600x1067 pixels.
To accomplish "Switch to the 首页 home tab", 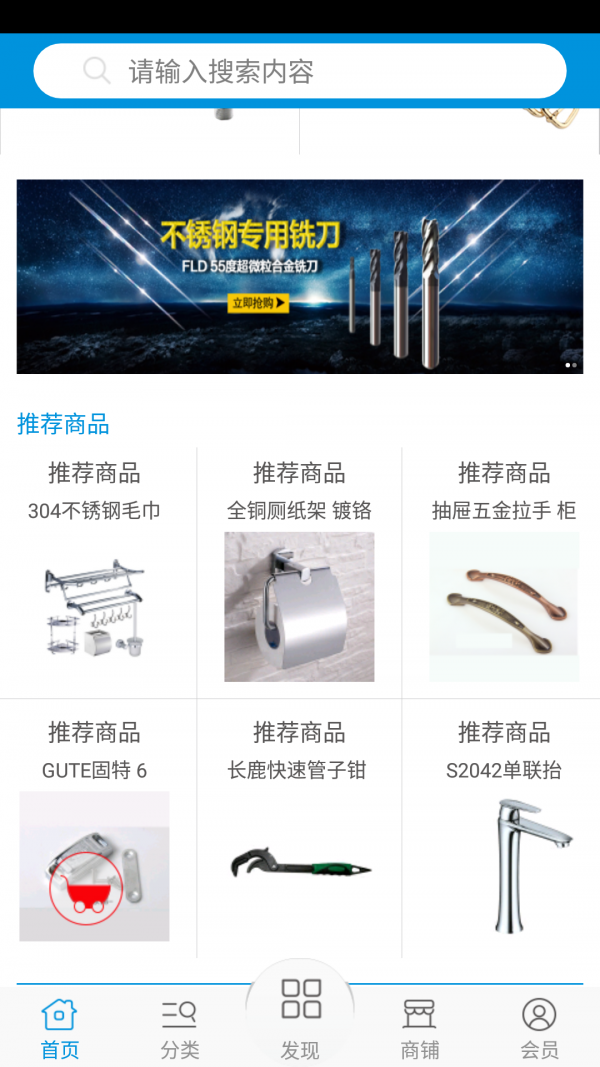I will tap(60, 1028).
